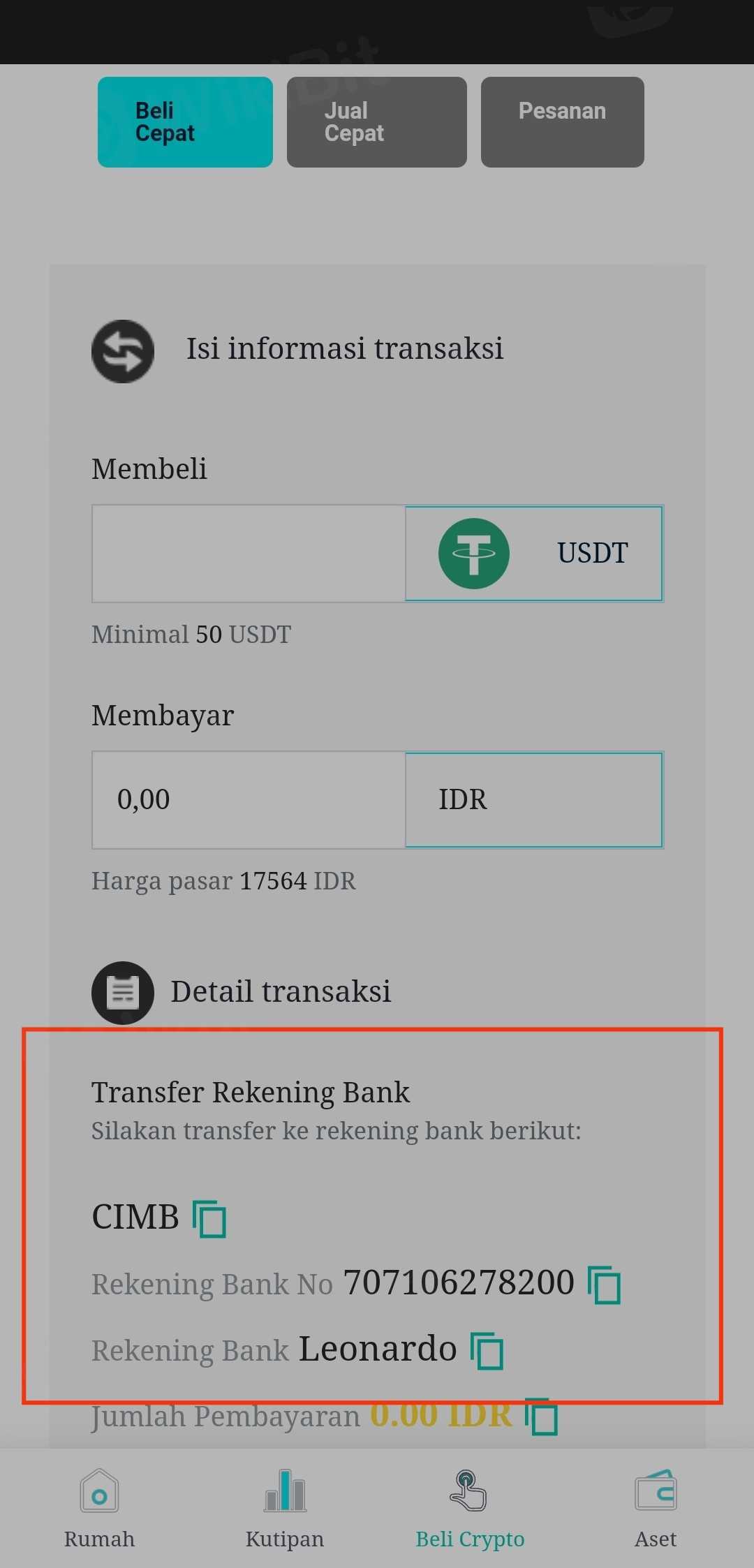Open the Kutipan tab
The image size is (754, 1568).
pos(285,1508)
